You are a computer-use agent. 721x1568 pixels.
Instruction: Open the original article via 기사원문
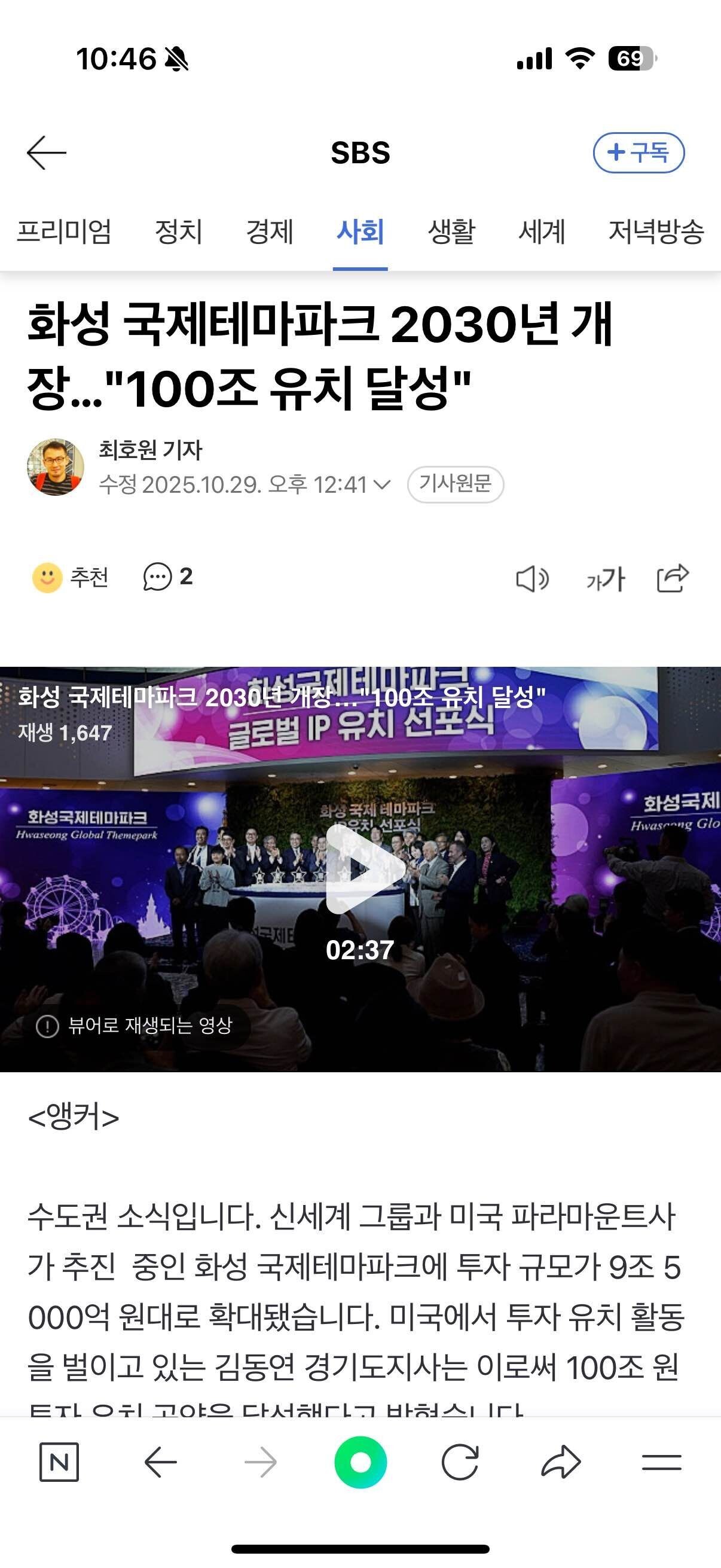coord(456,484)
